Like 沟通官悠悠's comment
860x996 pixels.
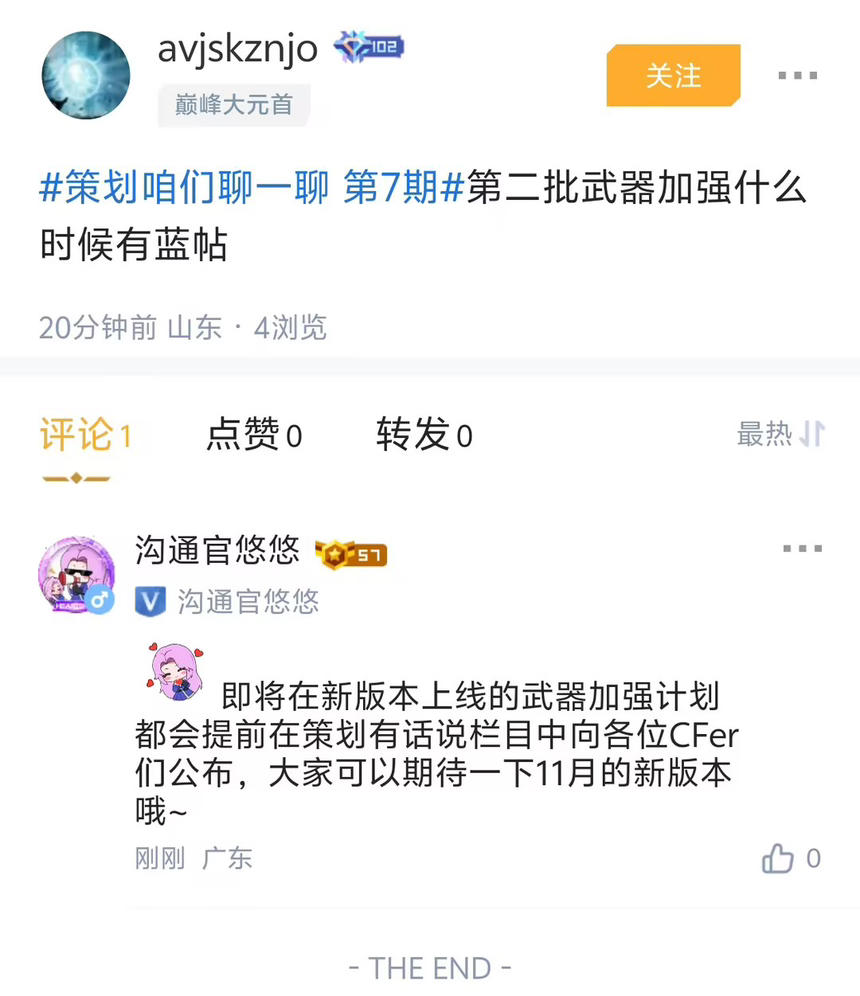tap(779, 858)
